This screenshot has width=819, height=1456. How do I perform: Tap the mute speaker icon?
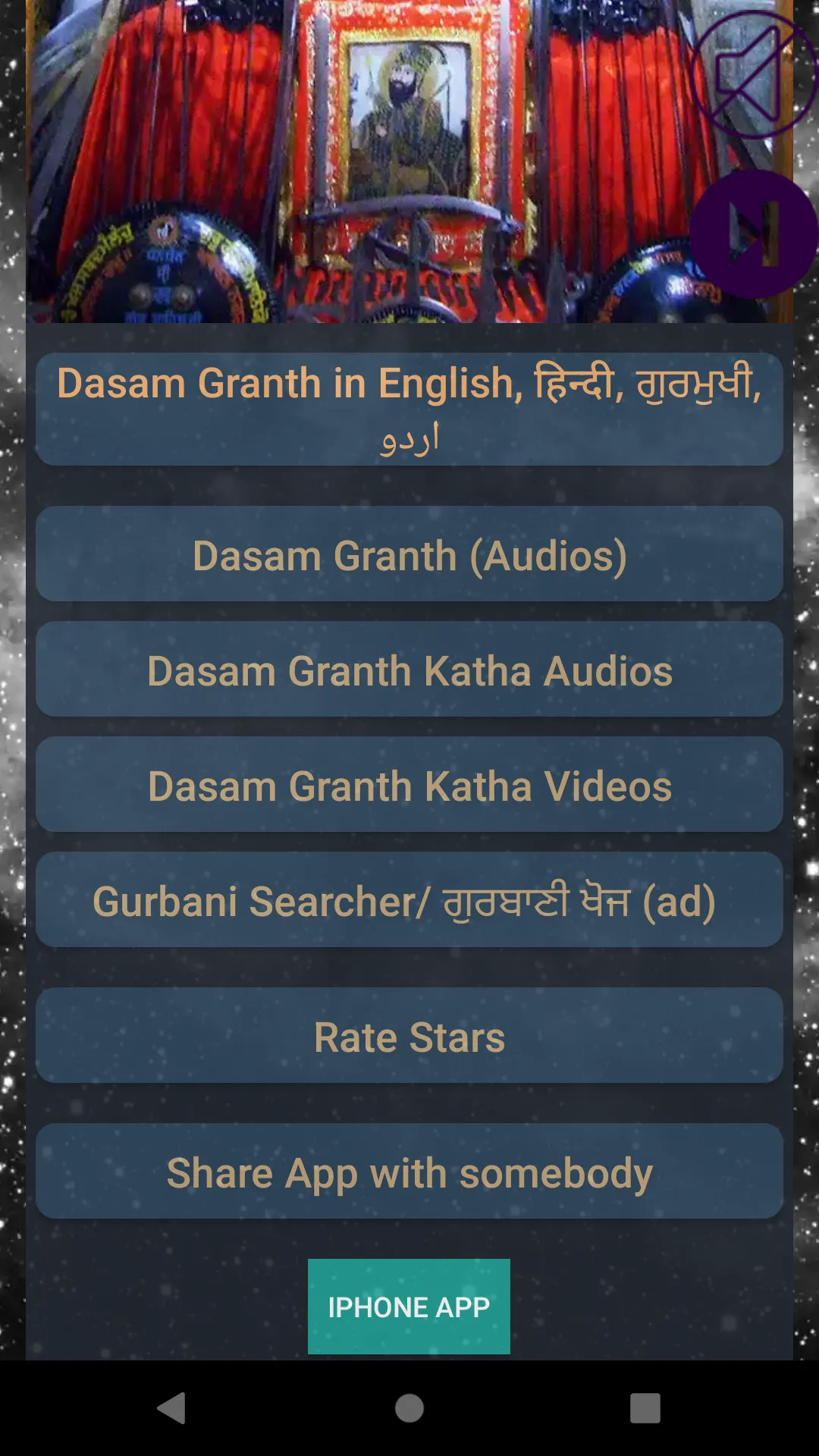(x=752, y=74)
